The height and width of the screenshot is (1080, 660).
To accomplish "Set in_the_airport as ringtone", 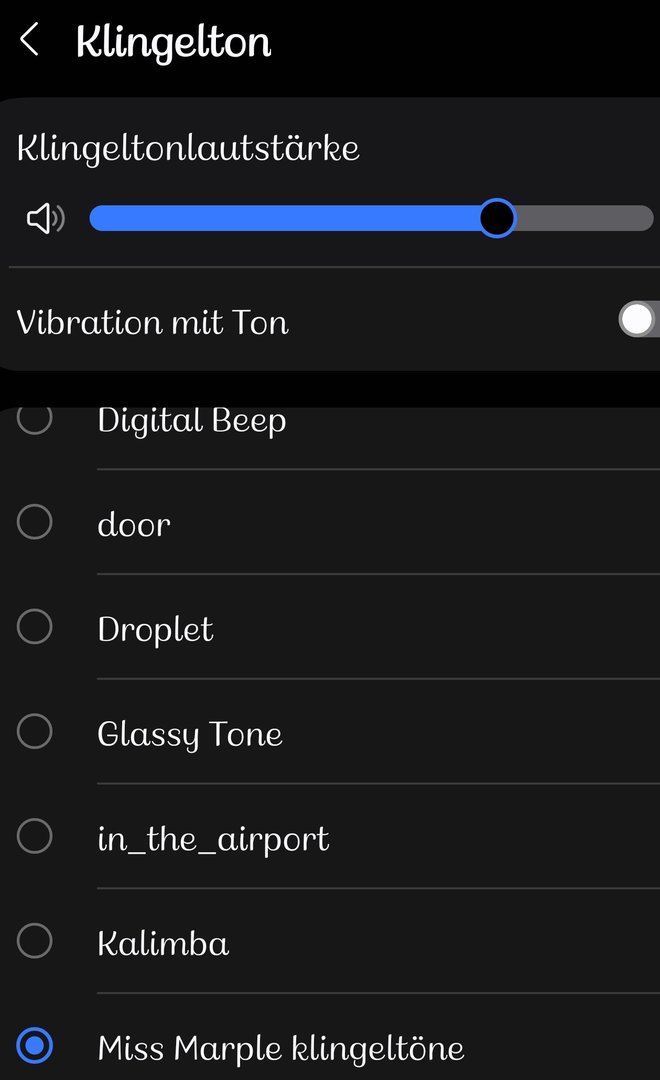I will [x=213, y=838].
